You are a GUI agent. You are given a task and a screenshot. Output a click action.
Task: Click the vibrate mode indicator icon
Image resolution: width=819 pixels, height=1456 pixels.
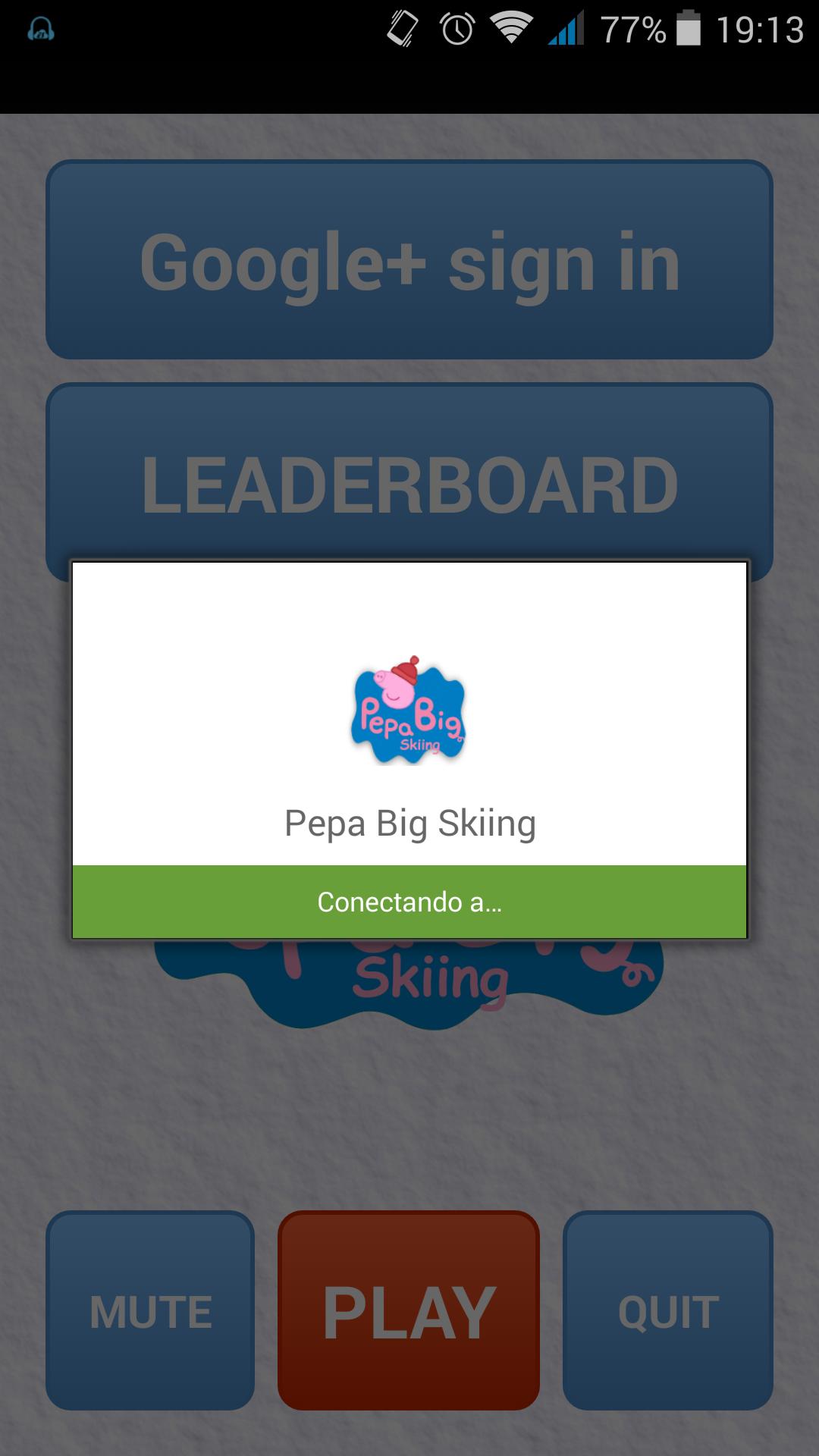(404, 29)
